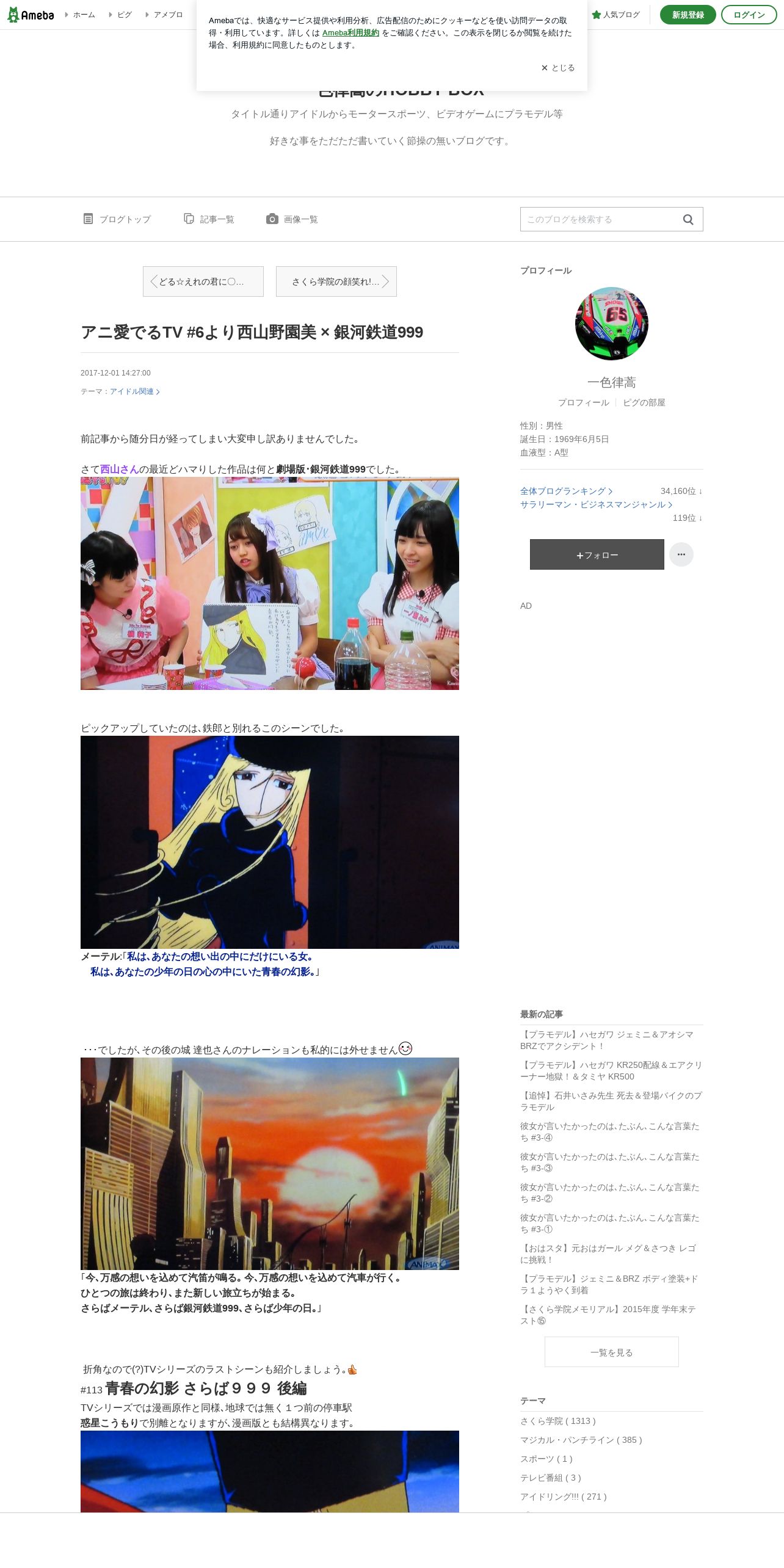Screen dimensions: 784x1568
Task: Open article 【追悼】石井いさみ先生
Action: (611, 1102)
